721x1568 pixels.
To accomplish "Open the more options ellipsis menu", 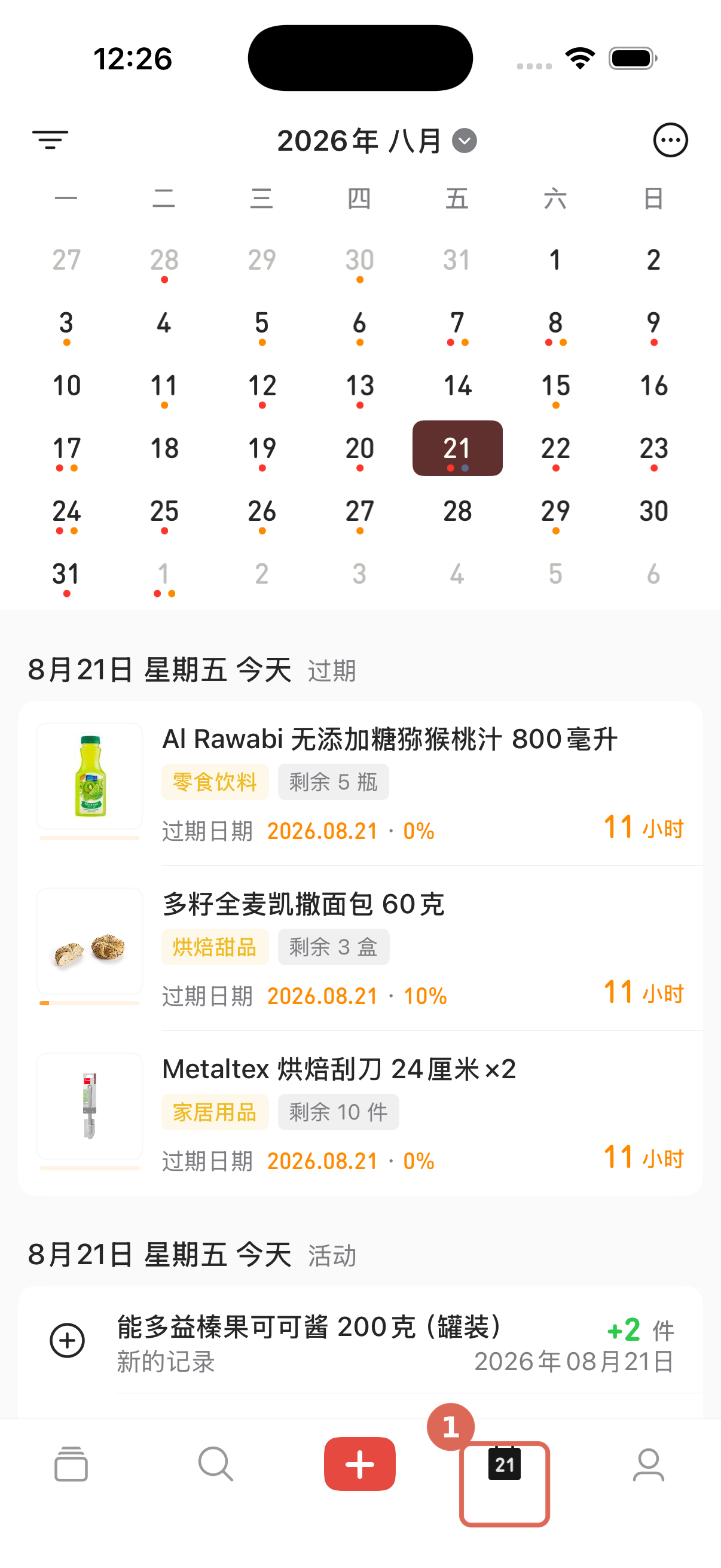I will click(x=670, y=140).
